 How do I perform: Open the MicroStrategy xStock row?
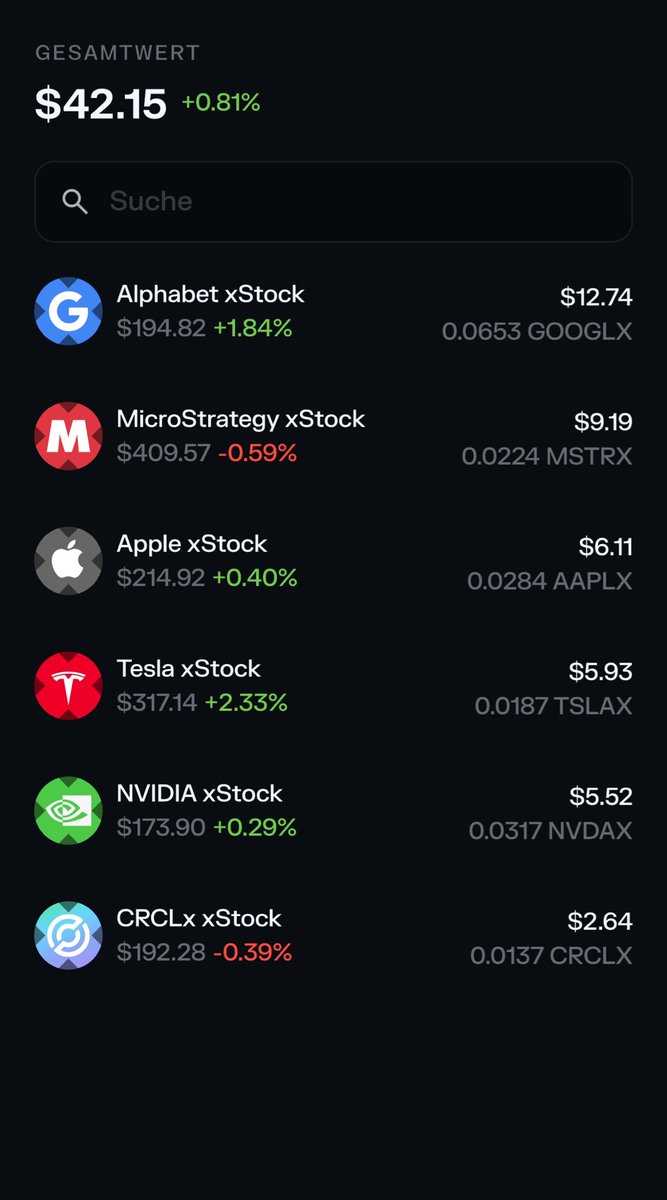333,436
